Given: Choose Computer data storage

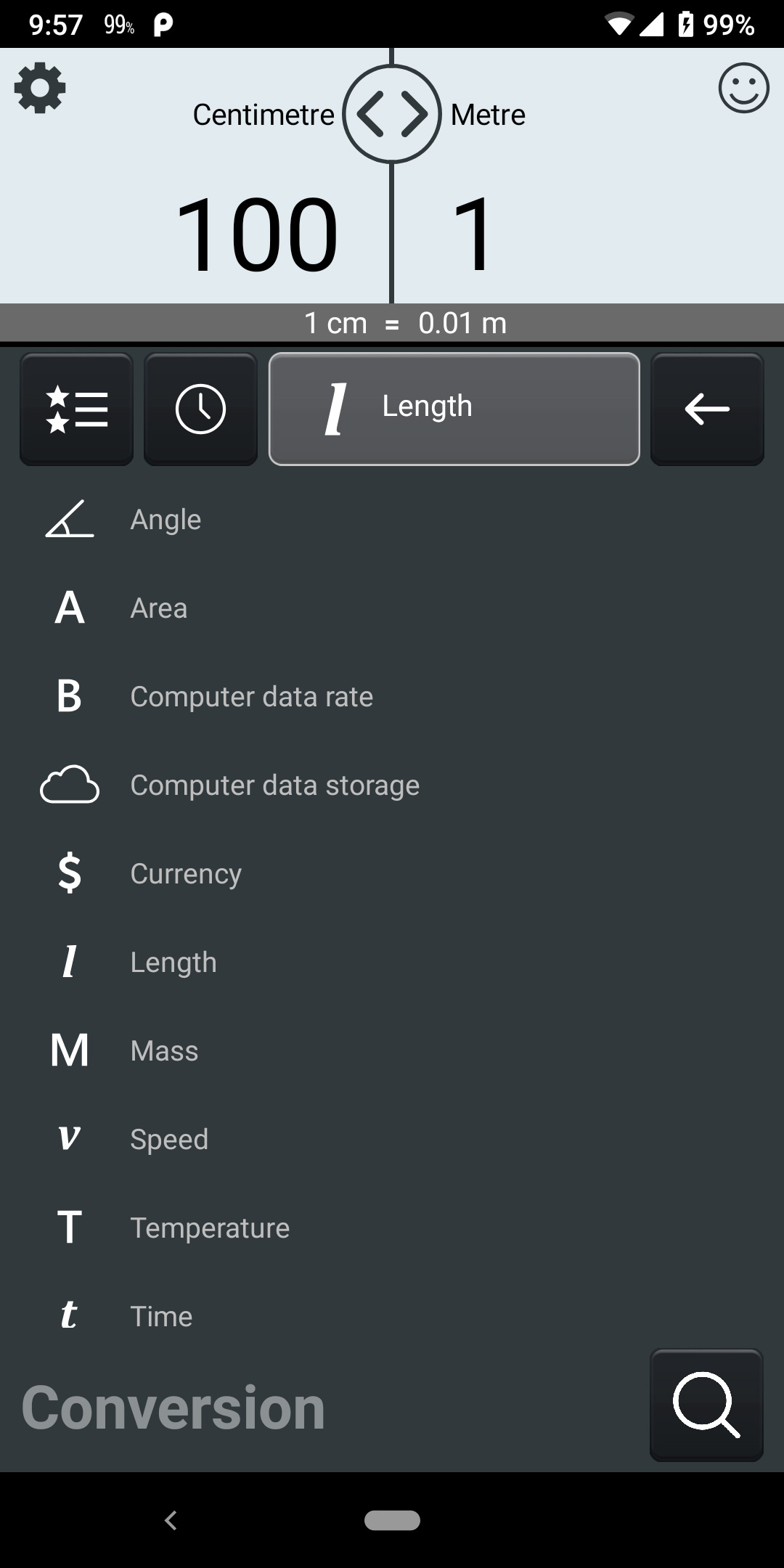Looking at the screenshot, I should pos(392,785).
